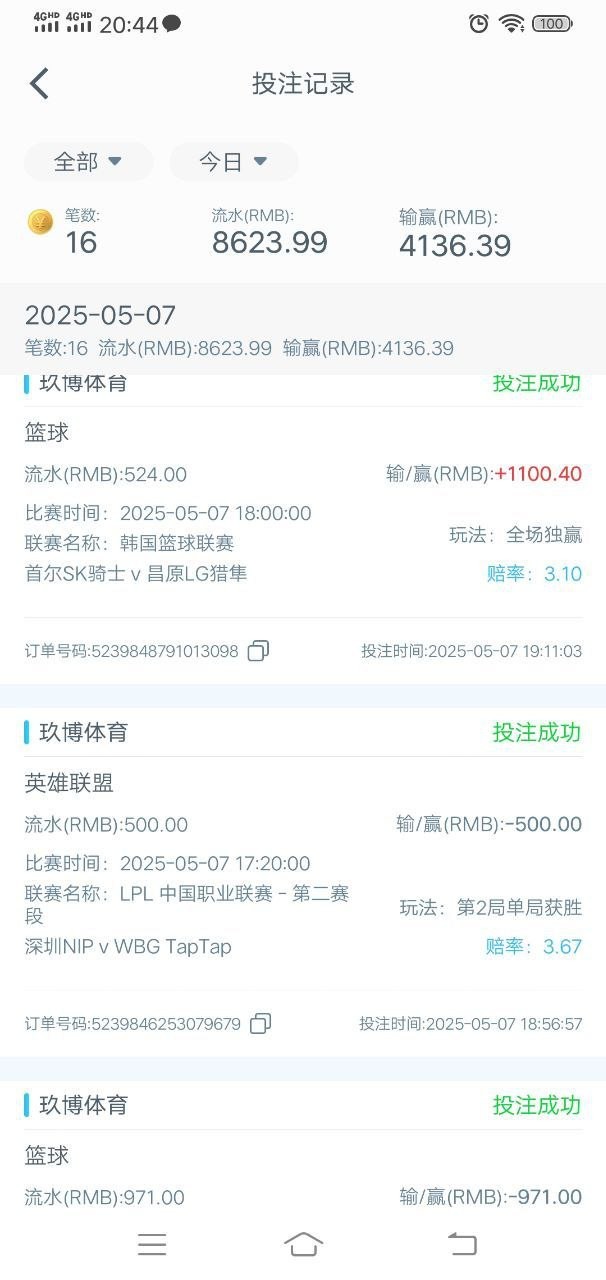606x1280 pixels.
Task: Tap the system home button
Action: [303, 1244]
